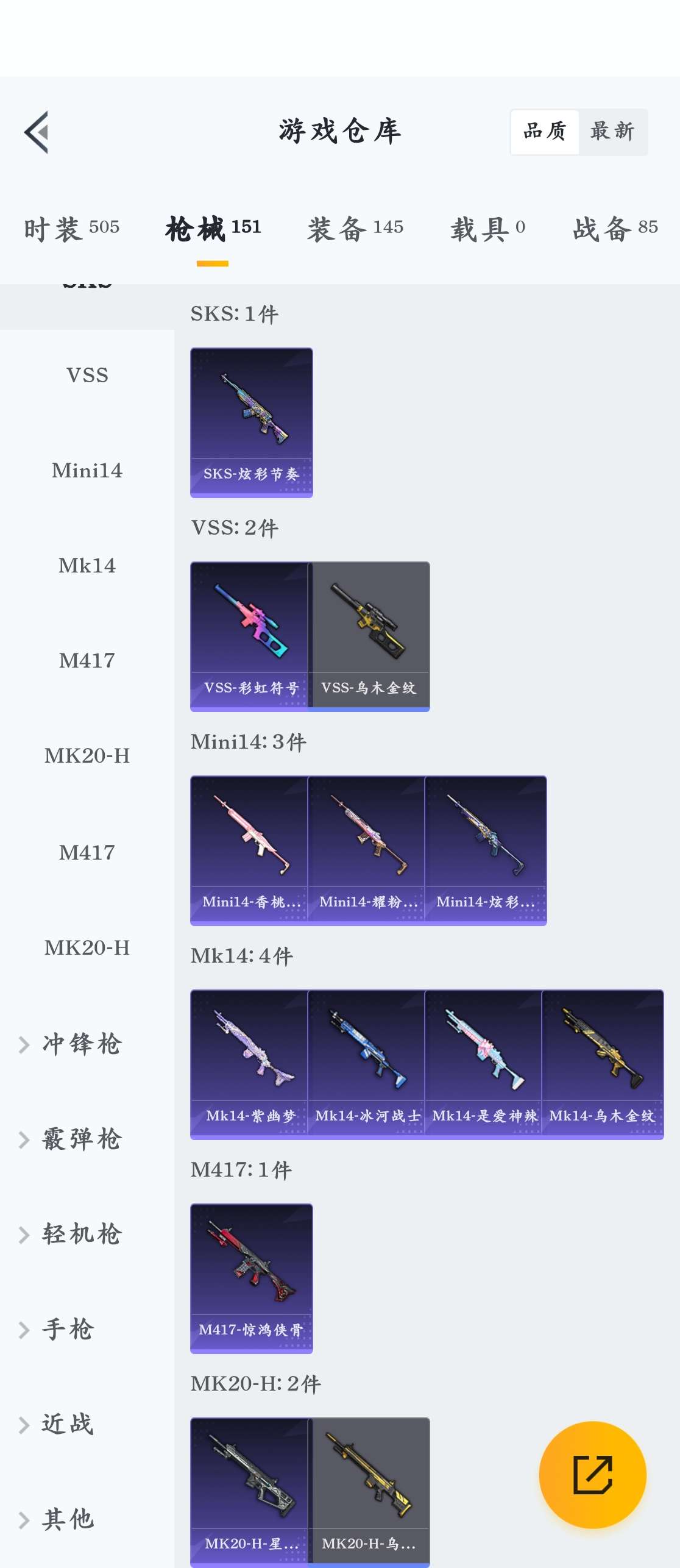Jump to VSS in the sidebar
The width and height of the screenshot is (680, 1568).
(87, 375)
